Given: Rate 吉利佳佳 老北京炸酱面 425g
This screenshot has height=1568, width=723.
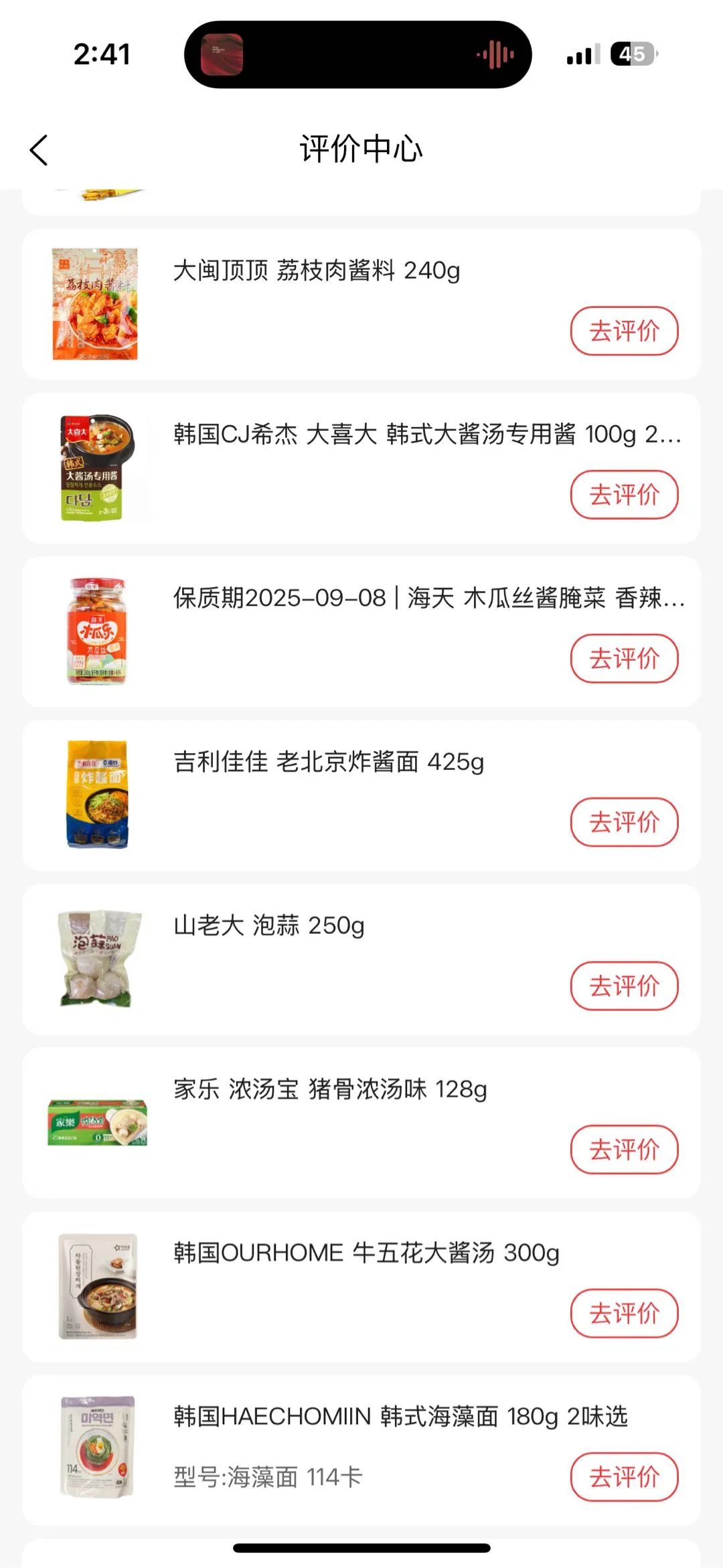Looking at the screenshot, I should [624, 822].
